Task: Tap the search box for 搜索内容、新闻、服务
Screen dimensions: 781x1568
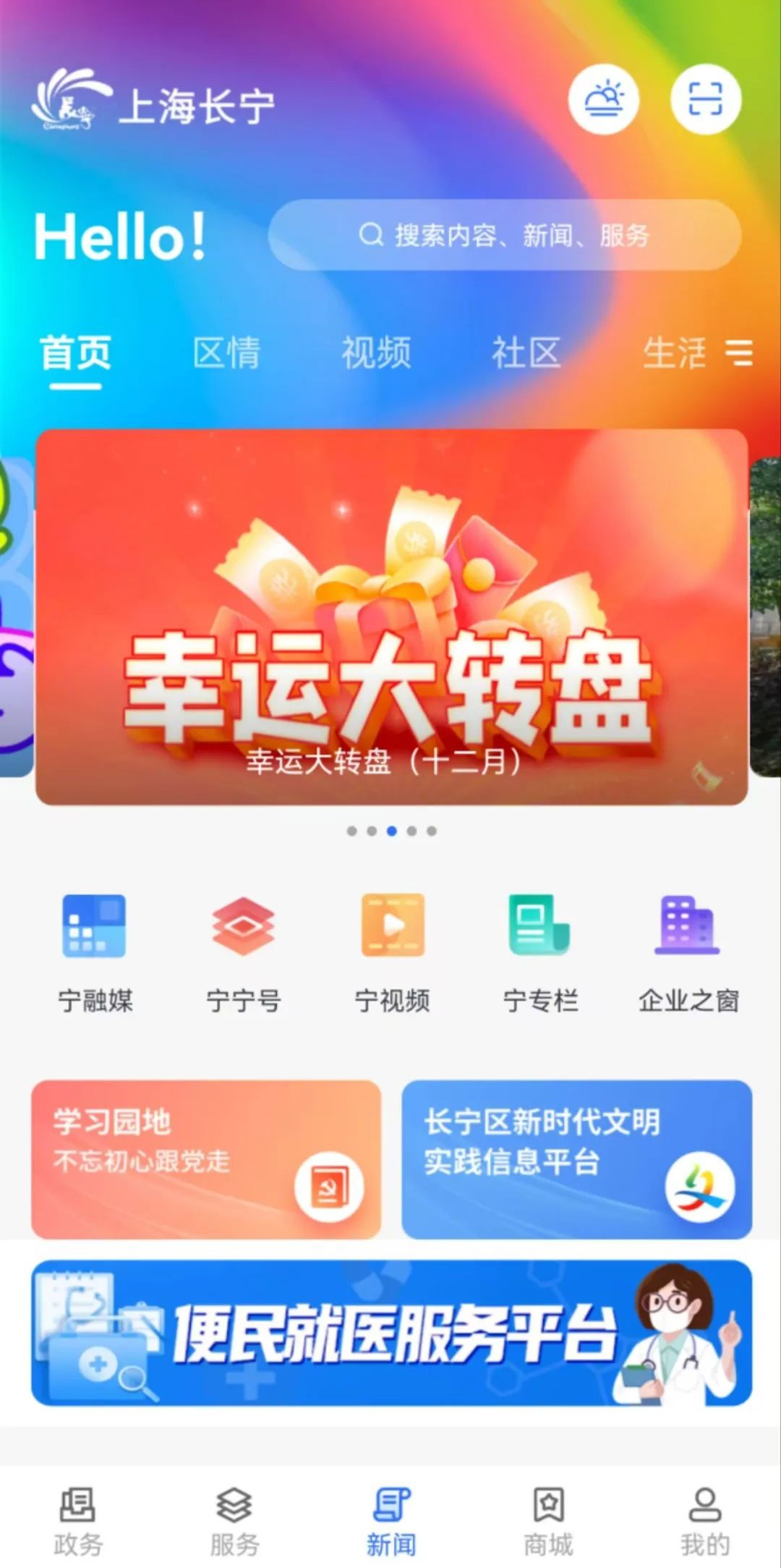Action: coord(505,235)
